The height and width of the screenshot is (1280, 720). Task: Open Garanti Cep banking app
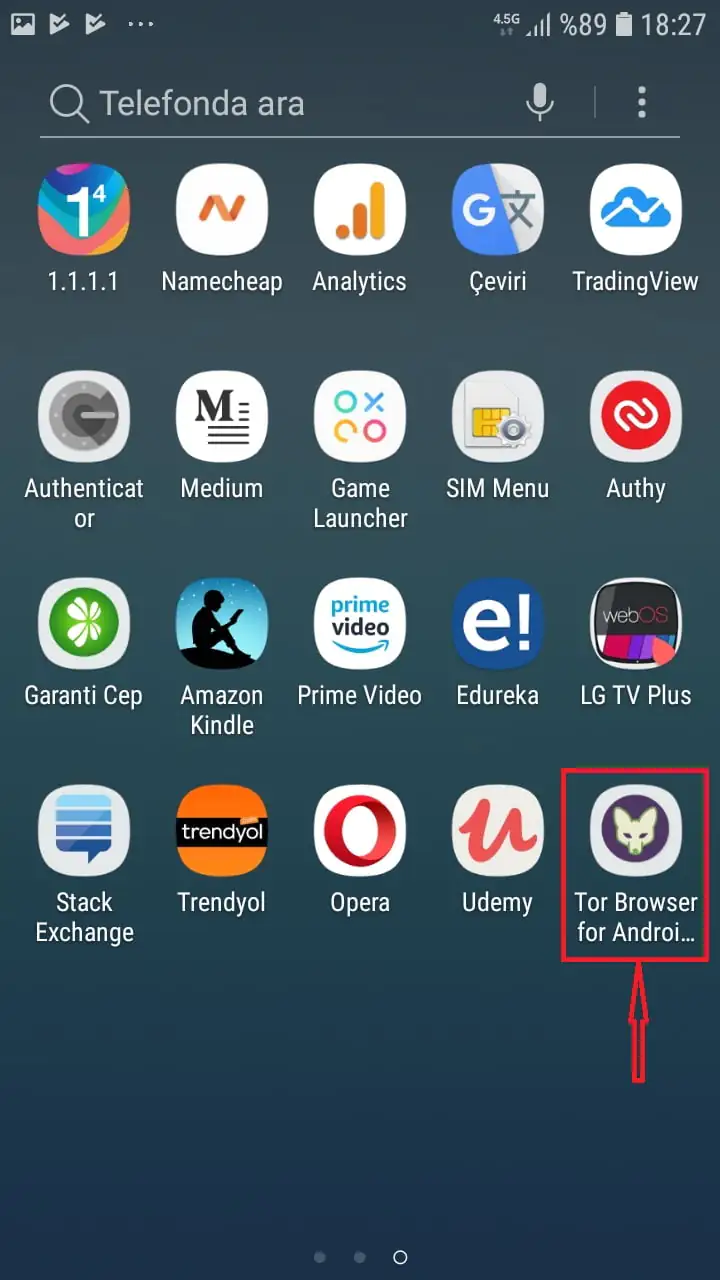(84, 624)
